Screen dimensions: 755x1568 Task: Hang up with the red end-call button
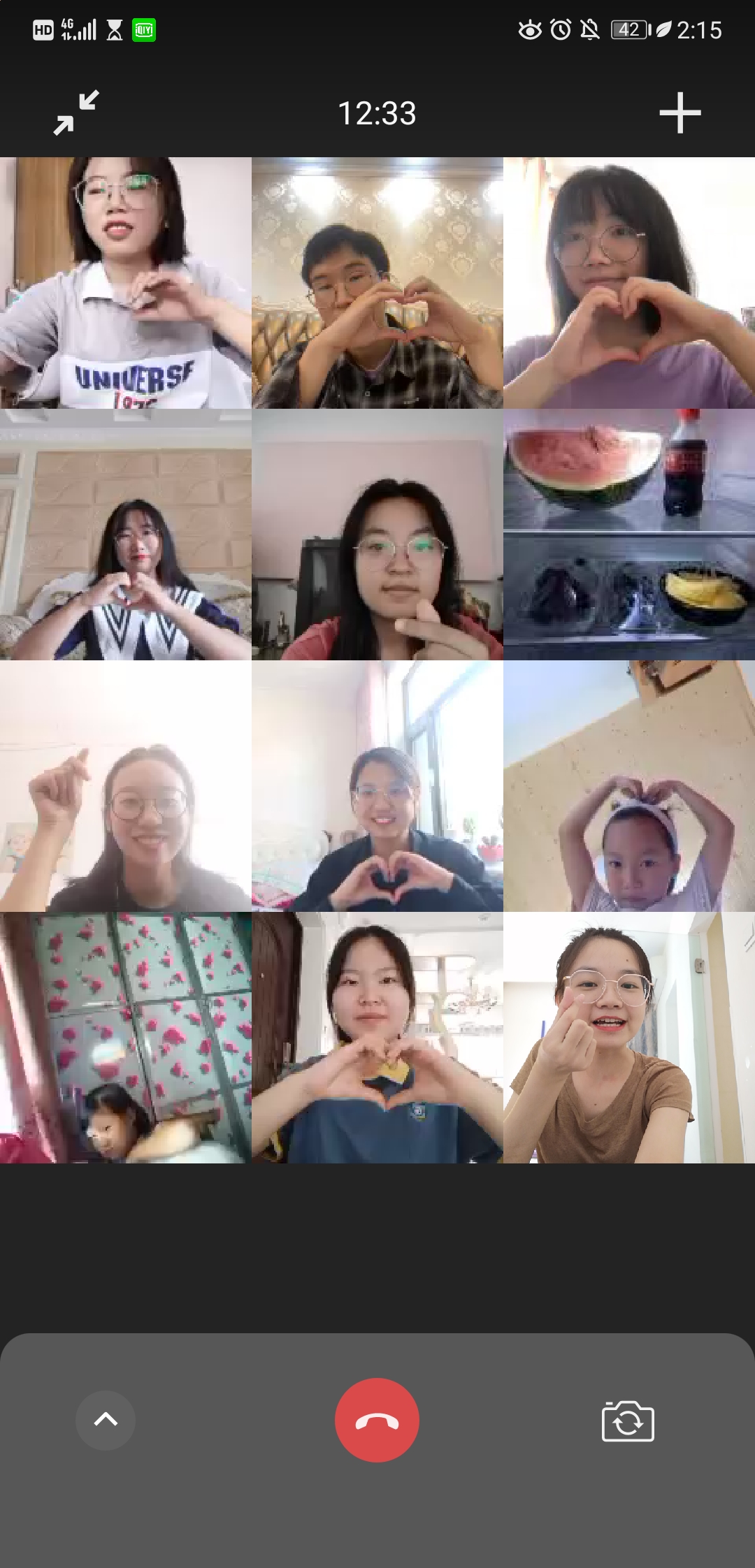pos(377,1420)
